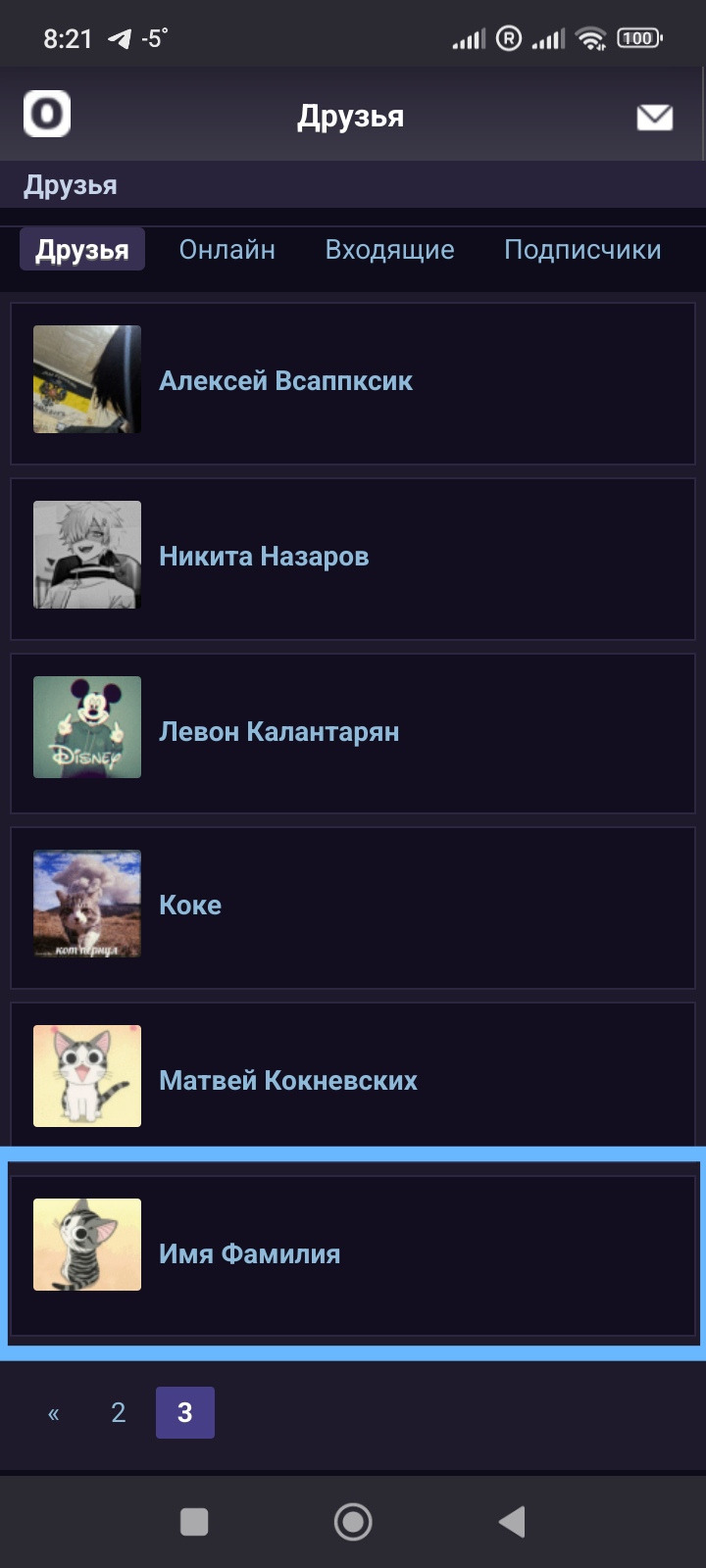View Левон Калантарян's profile
Screen dimensions: 706x1568
click(x=278, y=732)
